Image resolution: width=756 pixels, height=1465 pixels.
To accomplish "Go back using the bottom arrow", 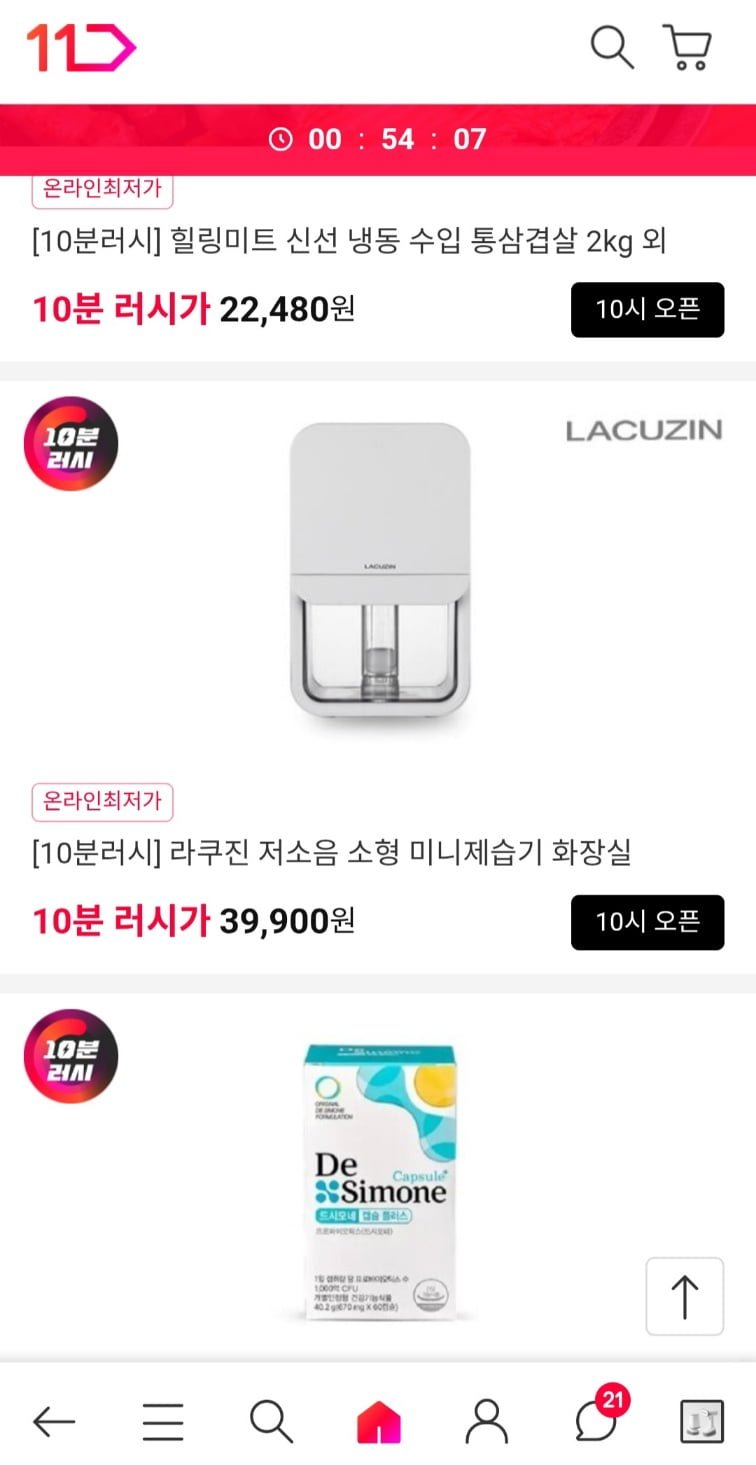I will point(54,1421).
